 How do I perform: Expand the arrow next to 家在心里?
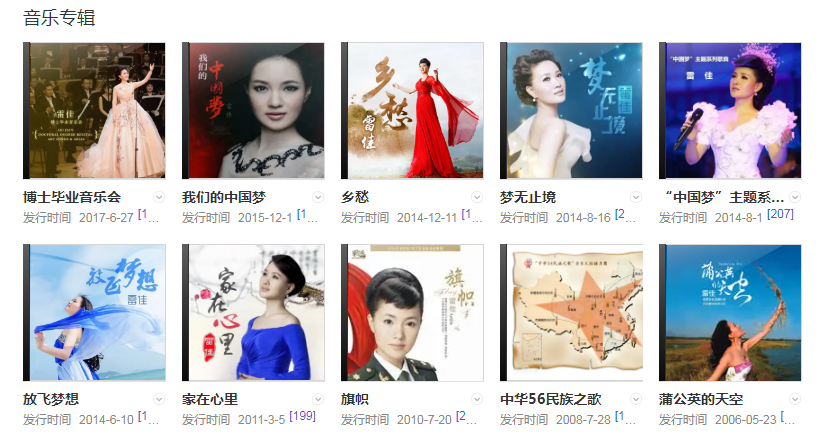318,399
